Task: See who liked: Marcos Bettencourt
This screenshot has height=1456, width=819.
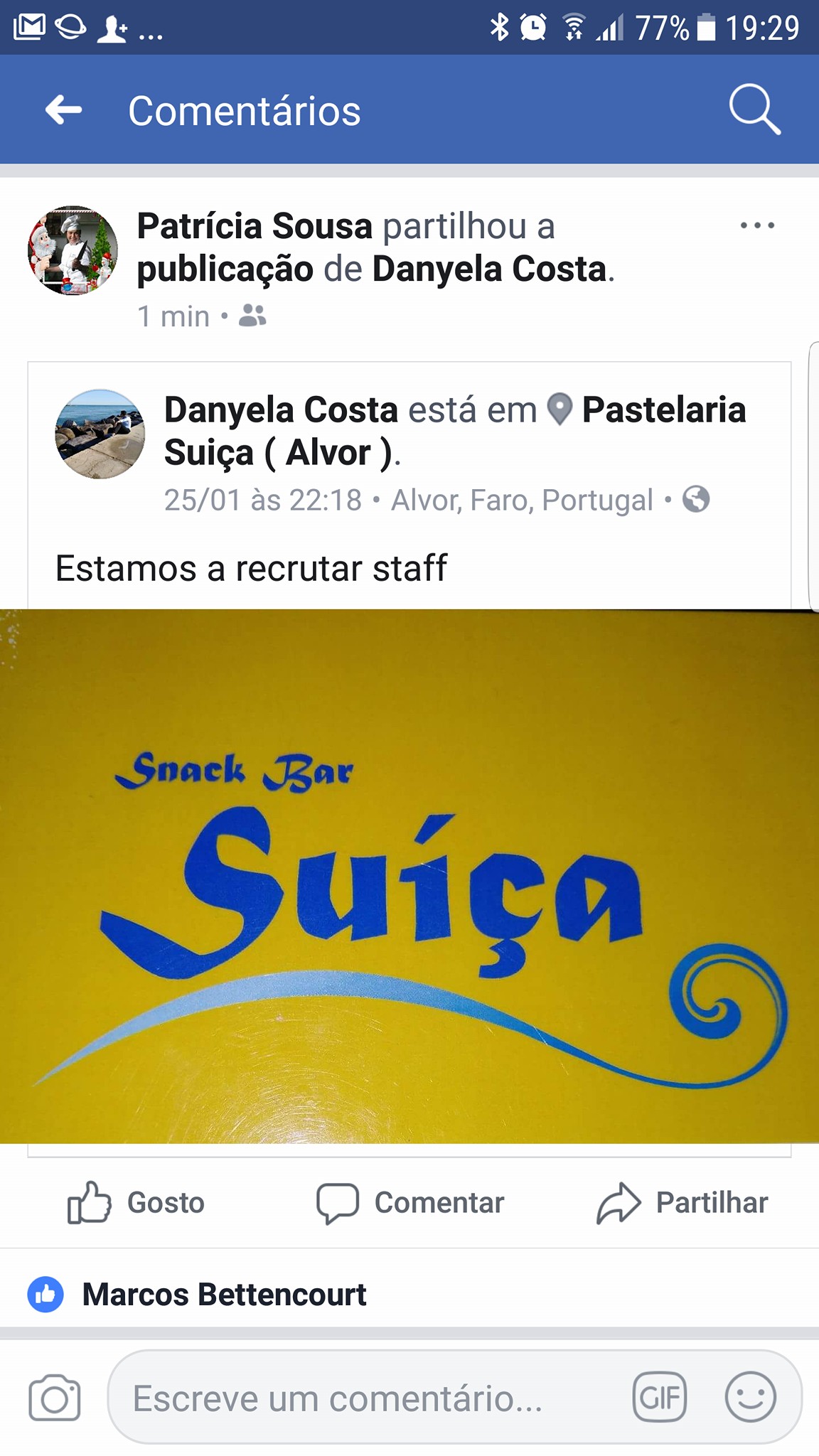Action: [x=223, y=1295]
